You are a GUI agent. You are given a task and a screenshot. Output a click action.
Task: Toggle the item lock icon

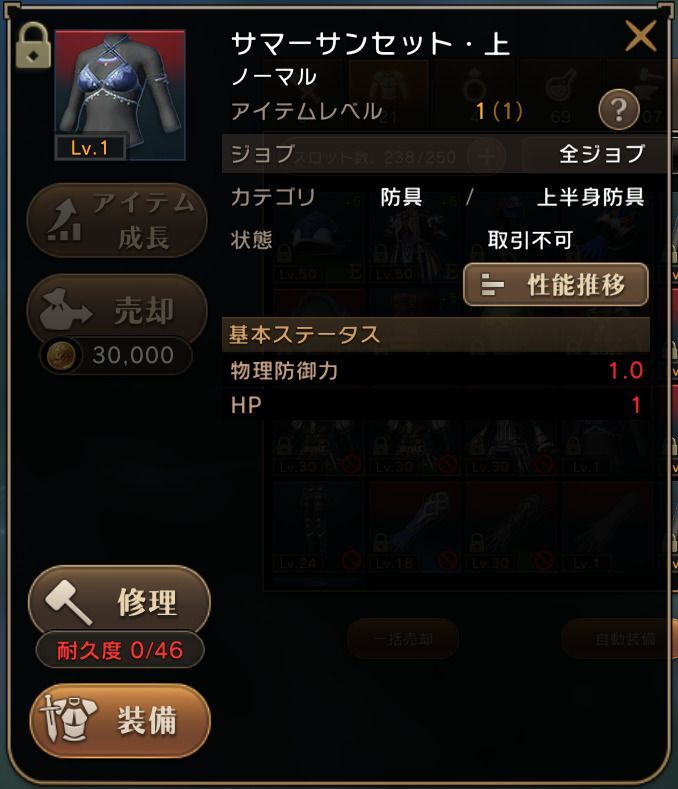34,46
